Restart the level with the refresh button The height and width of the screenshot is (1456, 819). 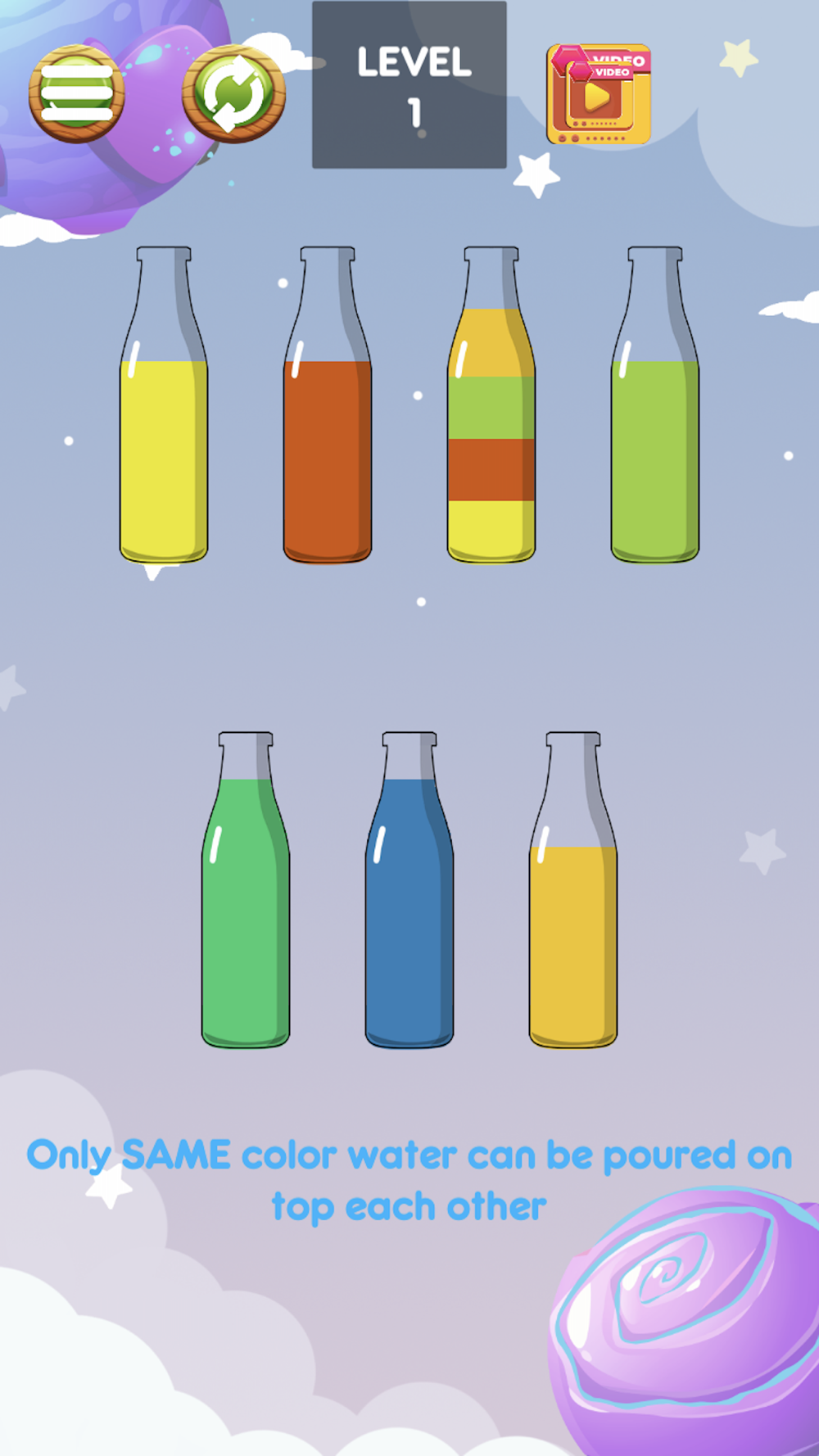point(233,93)
